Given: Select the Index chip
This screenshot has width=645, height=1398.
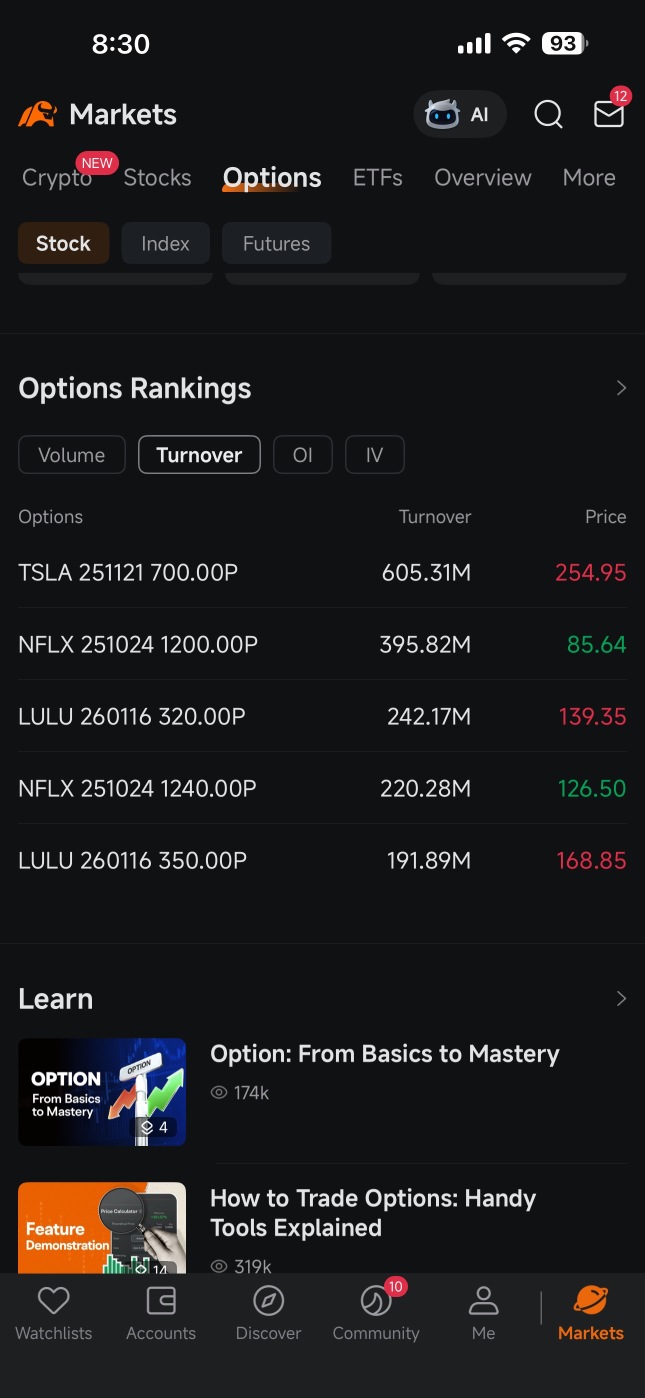Looking at the screenshot, I should tap(165, 243).
